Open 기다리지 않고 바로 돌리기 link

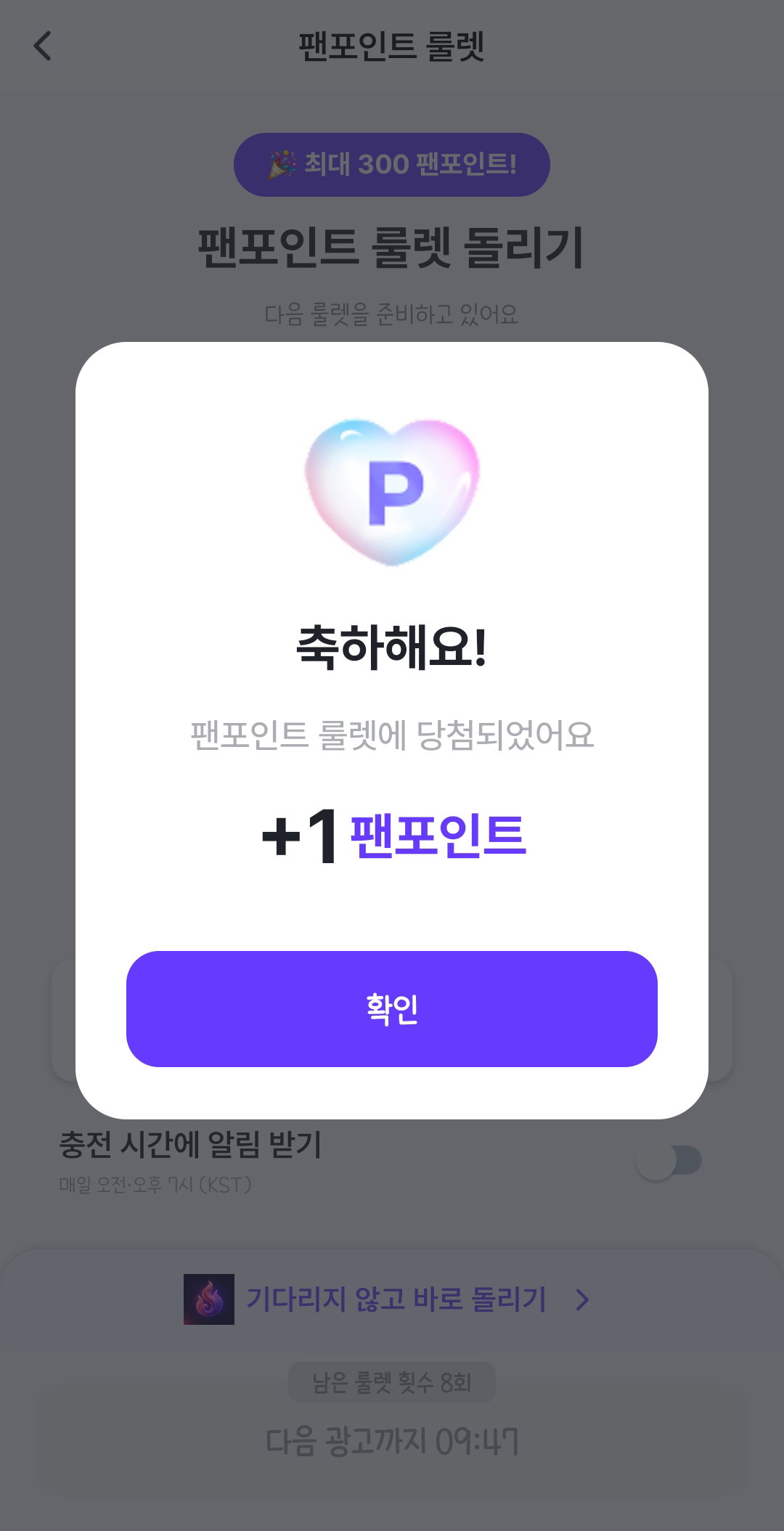pyautogui.click(x=388, y=1299)
